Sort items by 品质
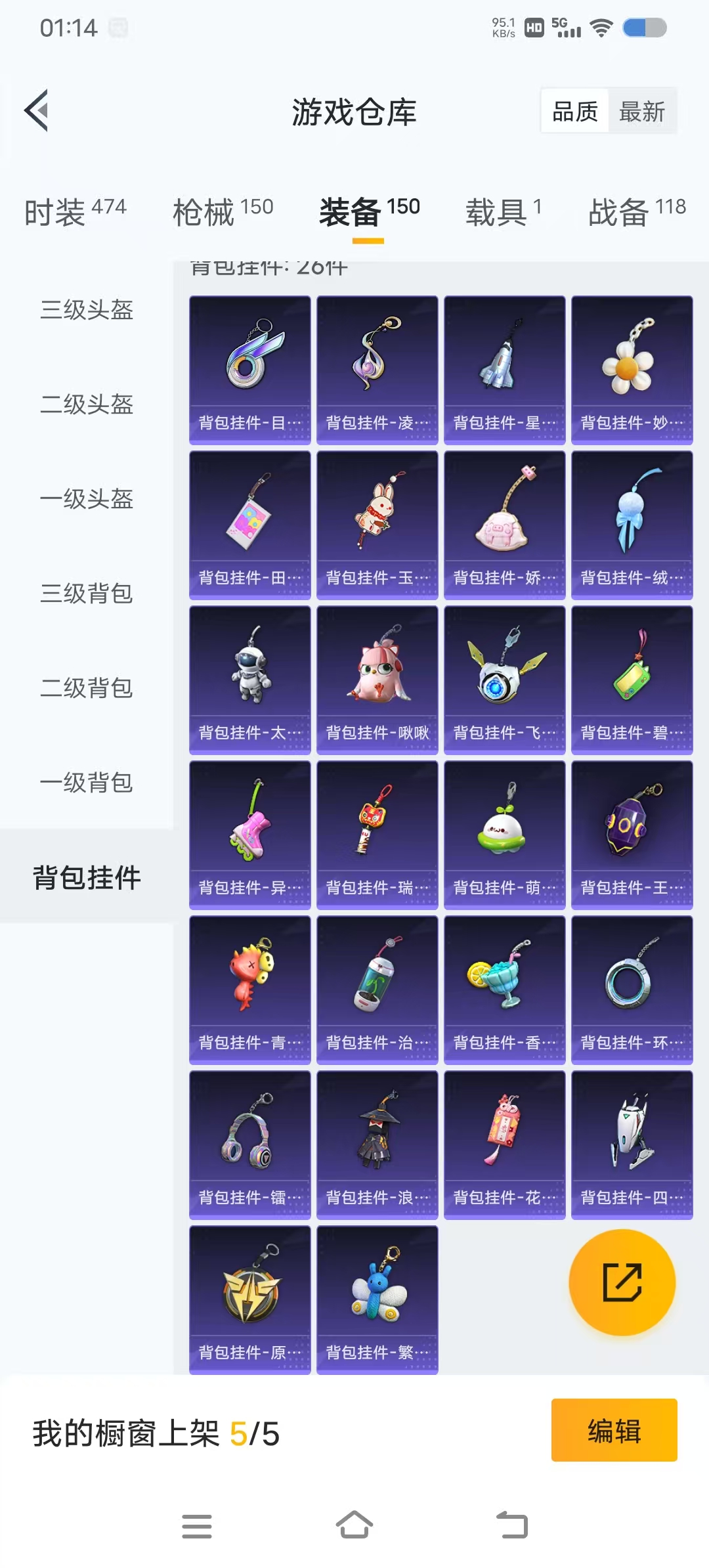 pos(574,111)
